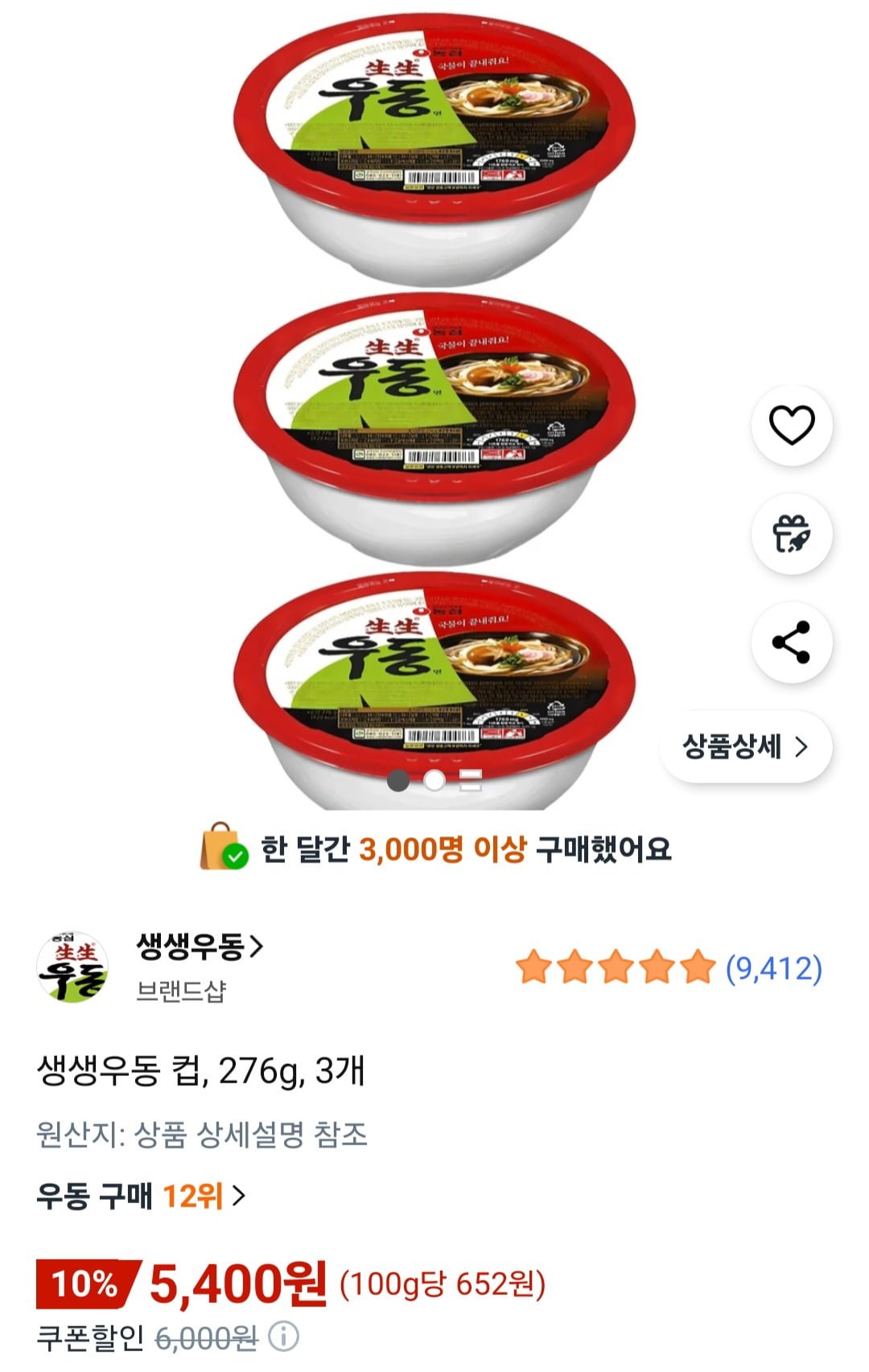Jump to second product image dot

click(434, 780)
